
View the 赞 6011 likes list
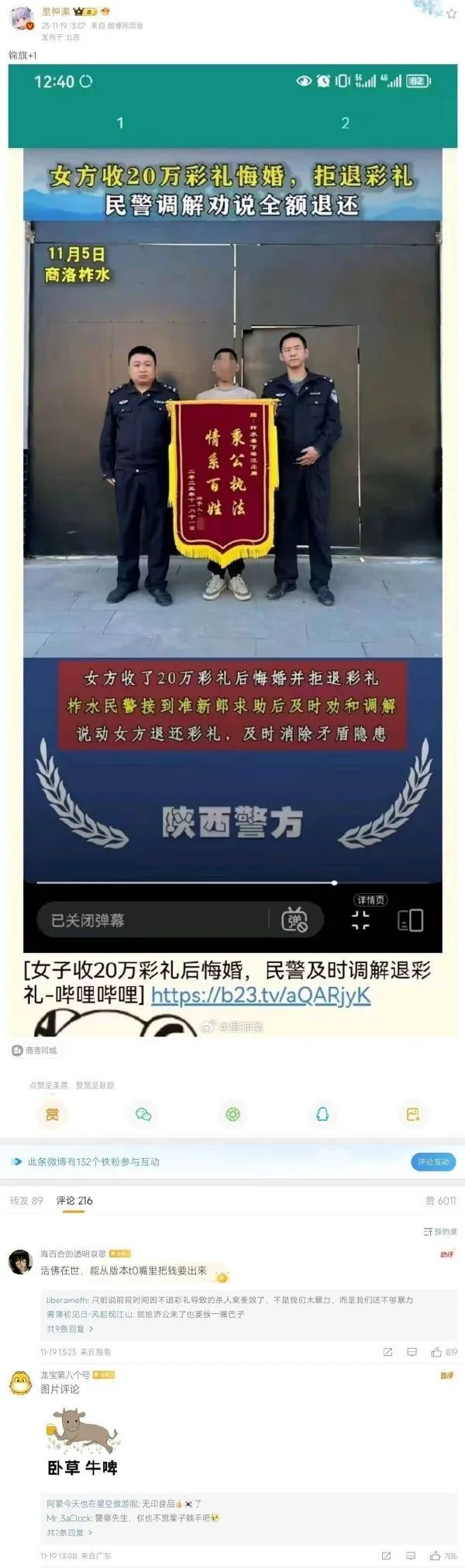[x=440, y=1201]
